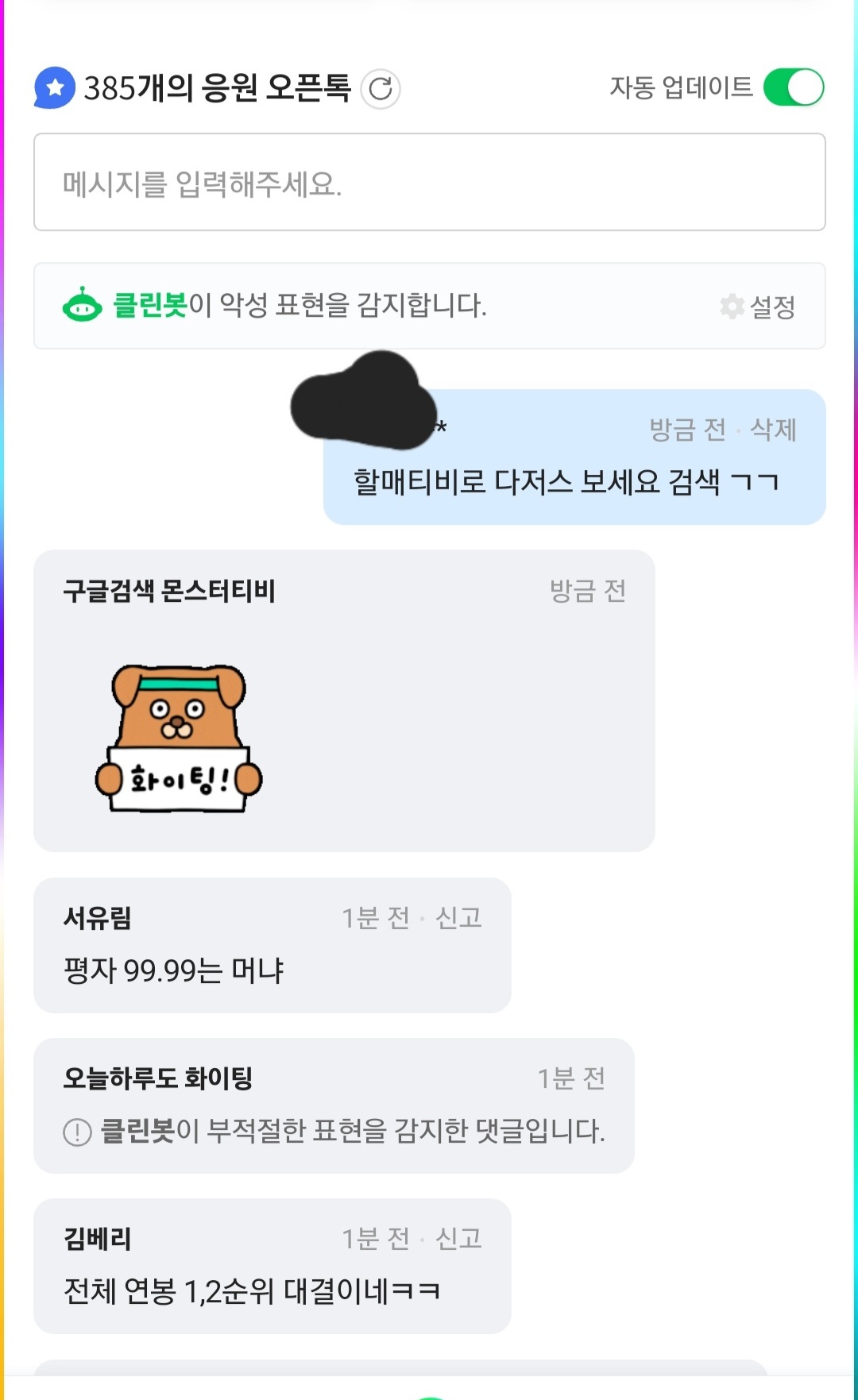
Task: Refresh the cheer open talk messages
Action: point(381,89)
